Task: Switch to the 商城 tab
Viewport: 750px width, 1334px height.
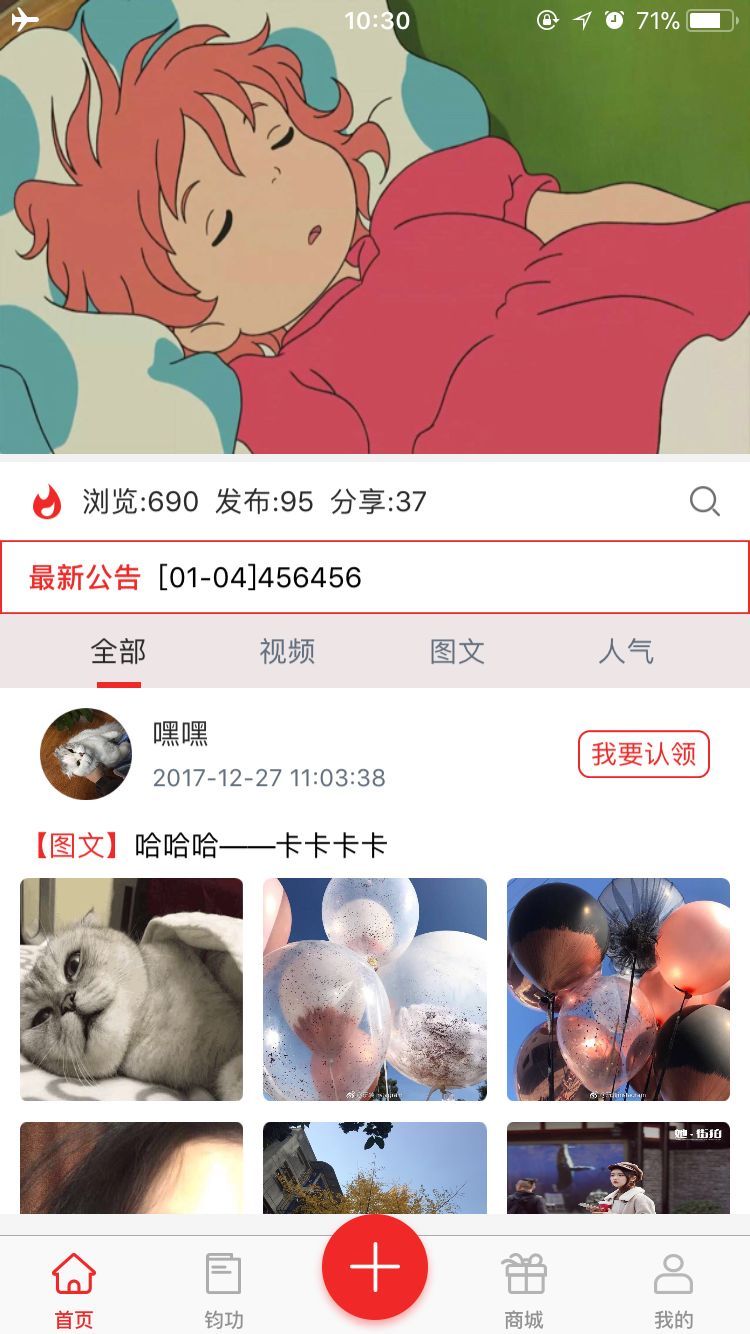Action: click(x=524, y=1288)
